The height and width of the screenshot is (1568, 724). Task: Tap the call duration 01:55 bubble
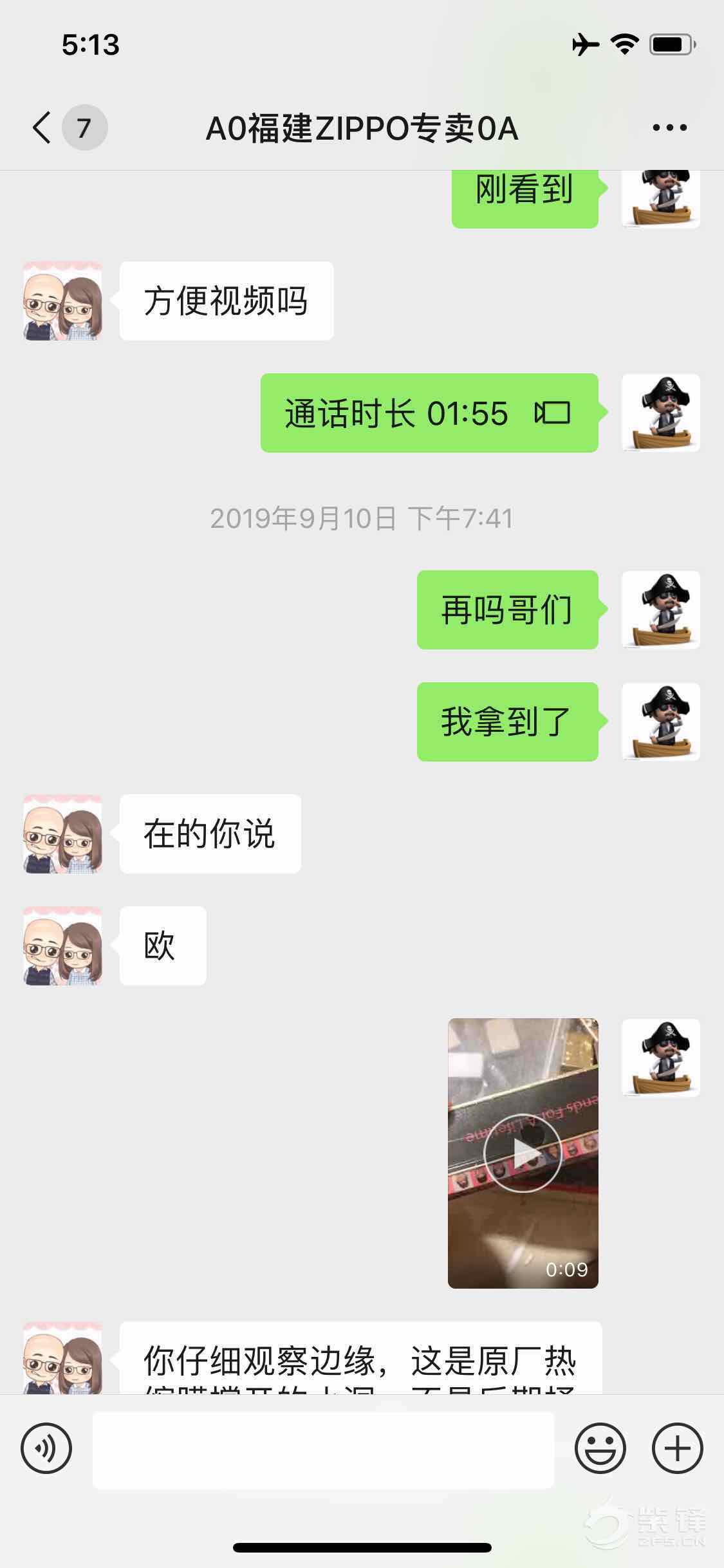tap(429, 413)
